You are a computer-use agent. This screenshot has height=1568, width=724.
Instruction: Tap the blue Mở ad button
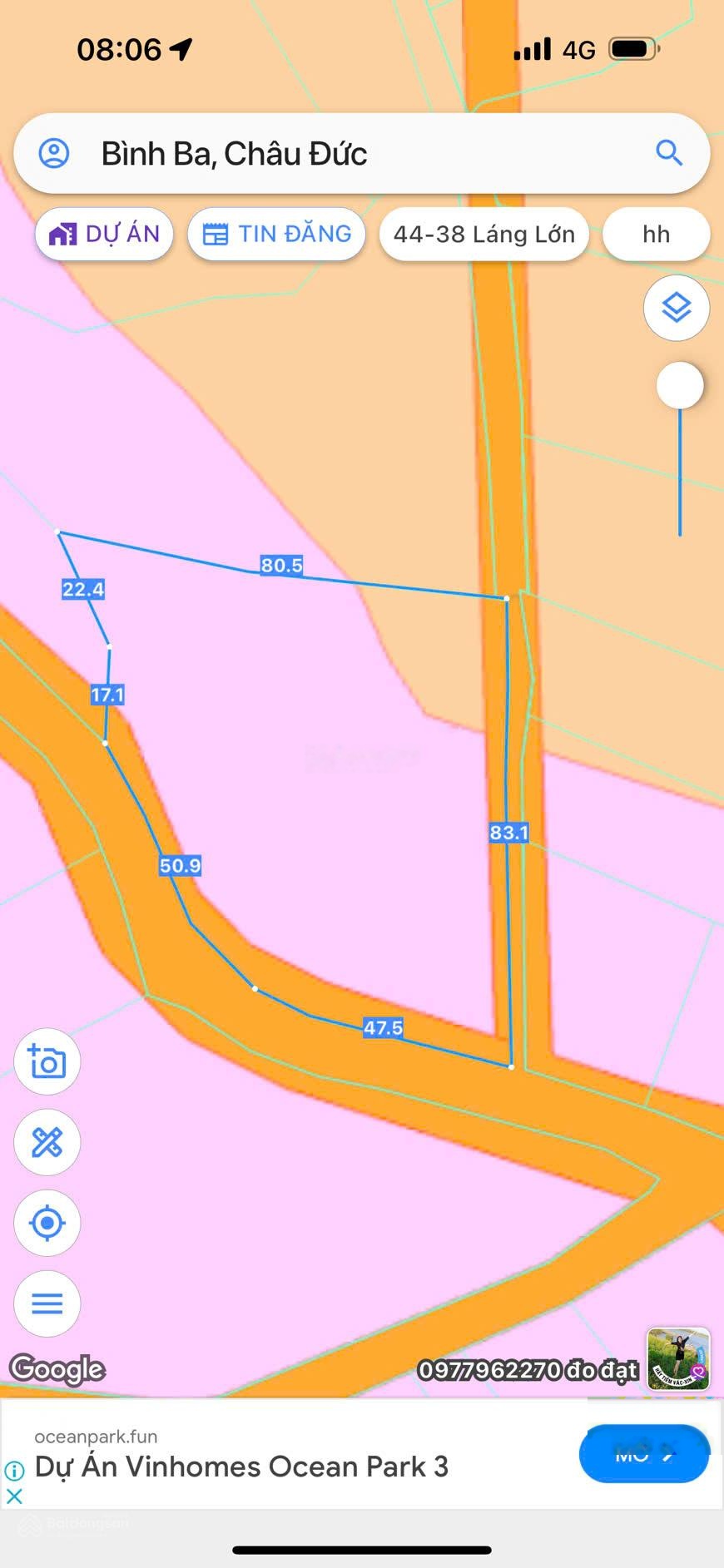643,1453
